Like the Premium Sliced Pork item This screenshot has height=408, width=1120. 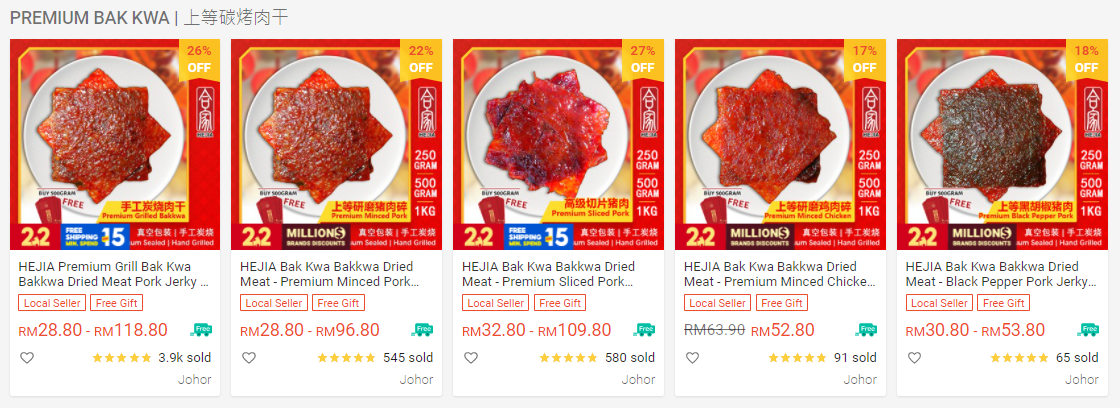(471, 358)
